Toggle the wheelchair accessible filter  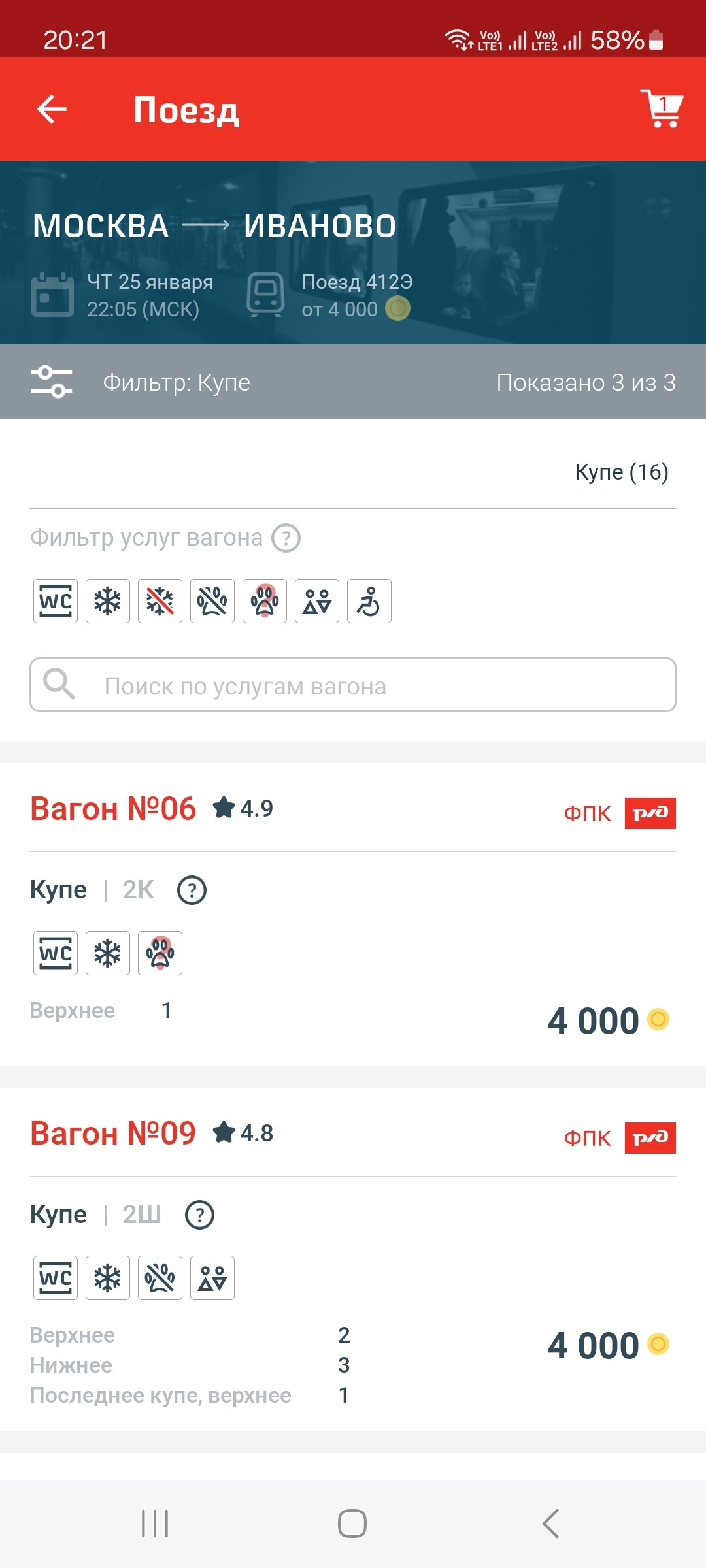pyautogui.click(x=369, y=601)
